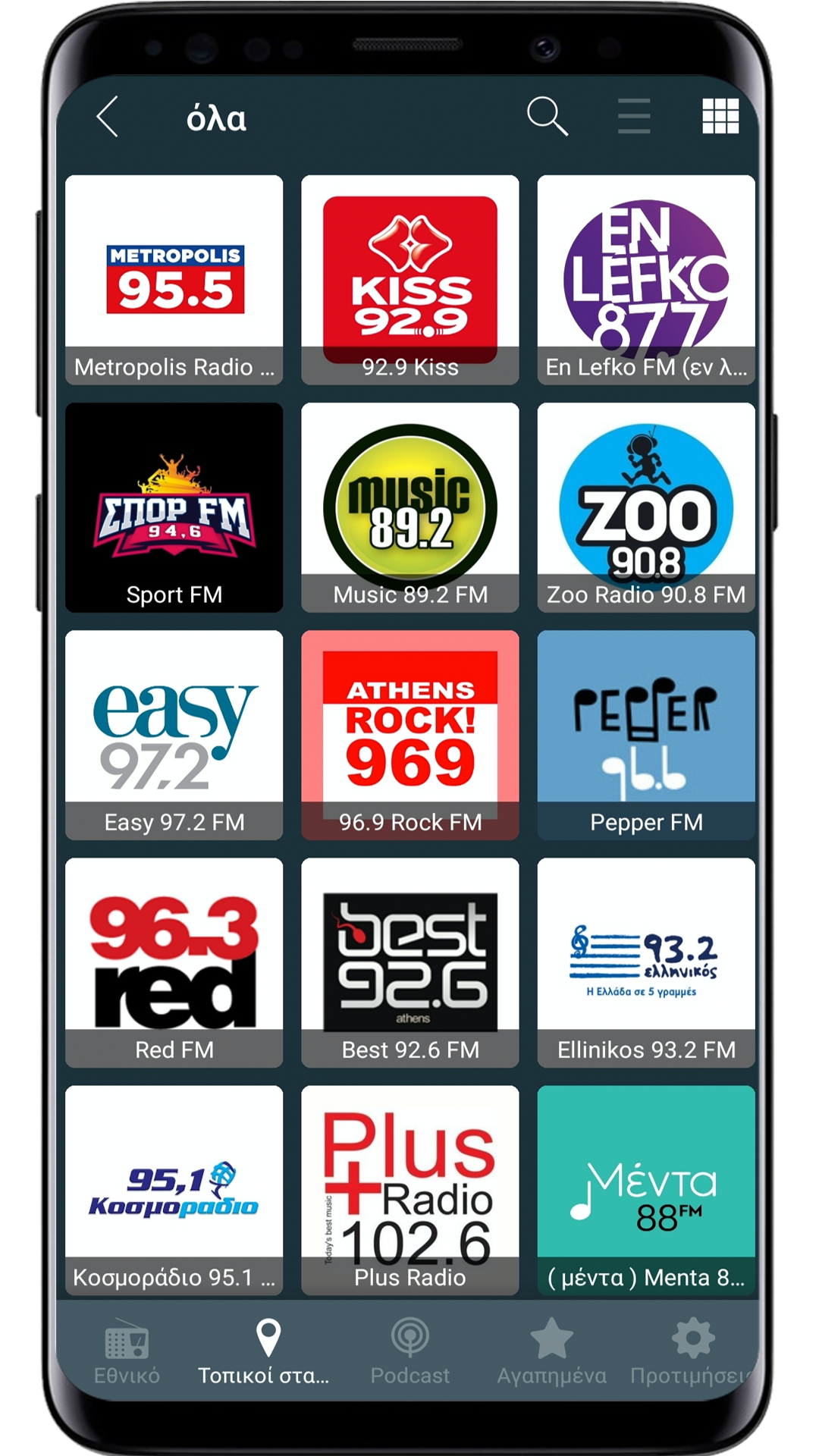Open Music 89.2 FM station

tap(410, 507)
